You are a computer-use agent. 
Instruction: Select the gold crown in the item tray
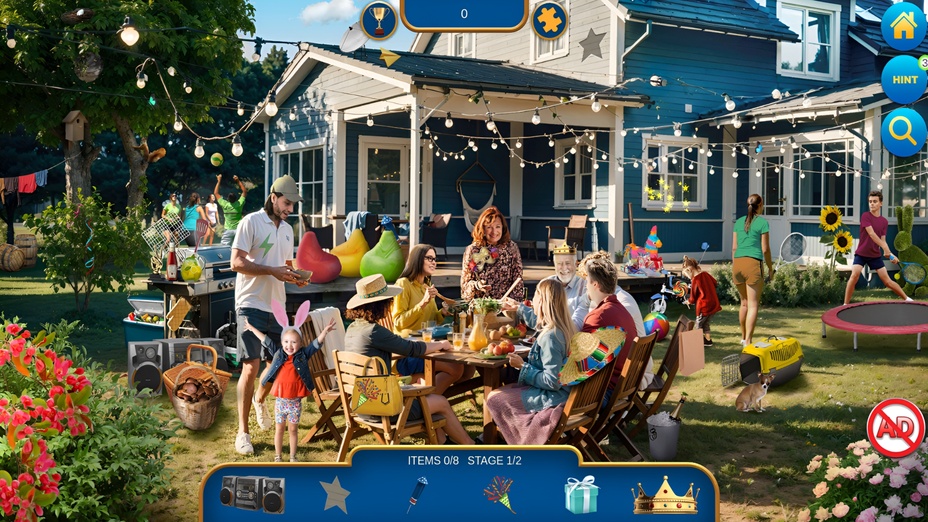(x=665, y=495)
